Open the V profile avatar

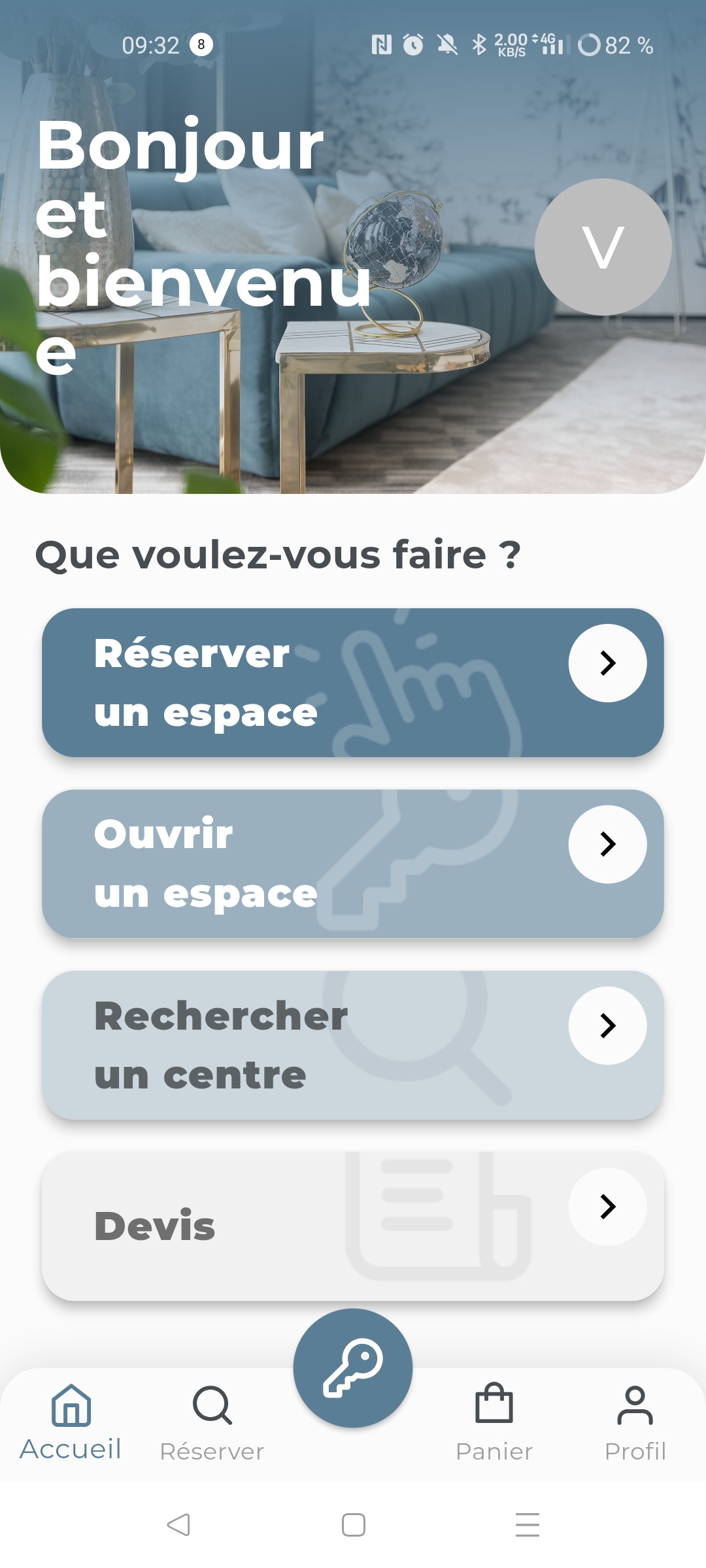point(603,247)
